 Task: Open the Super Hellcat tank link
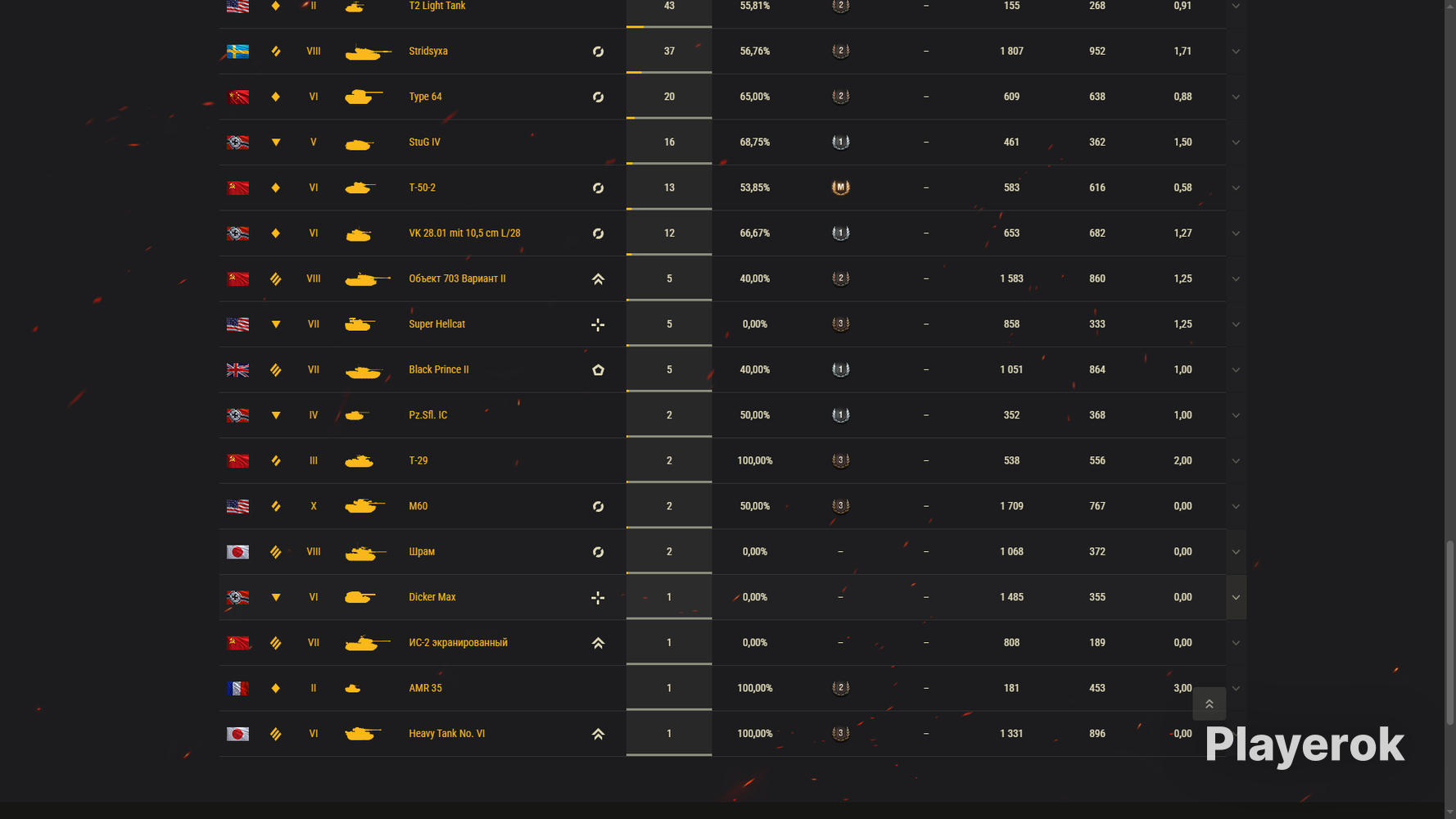click(436, 324)
